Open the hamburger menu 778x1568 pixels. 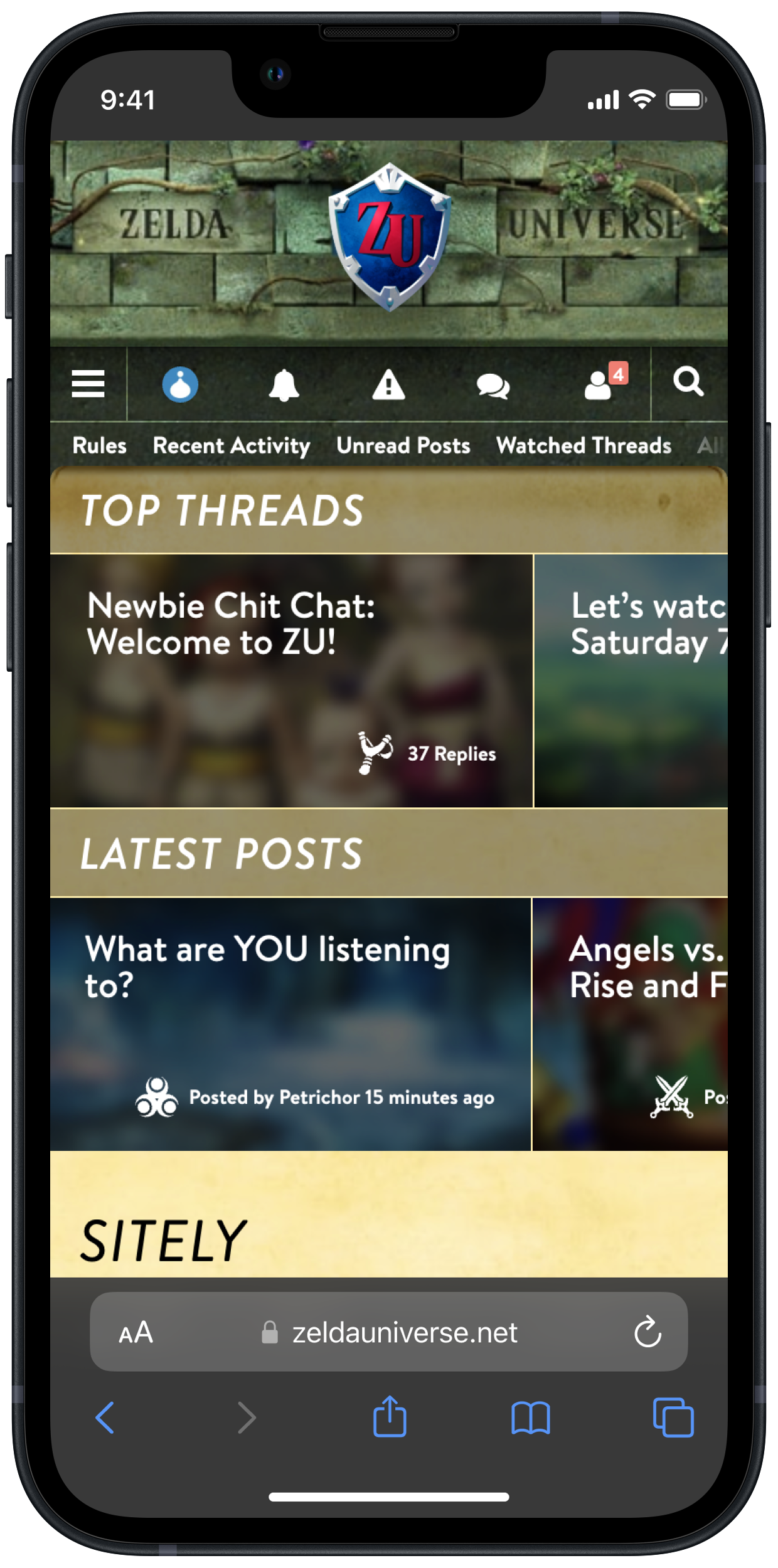(x=88, y=384)
